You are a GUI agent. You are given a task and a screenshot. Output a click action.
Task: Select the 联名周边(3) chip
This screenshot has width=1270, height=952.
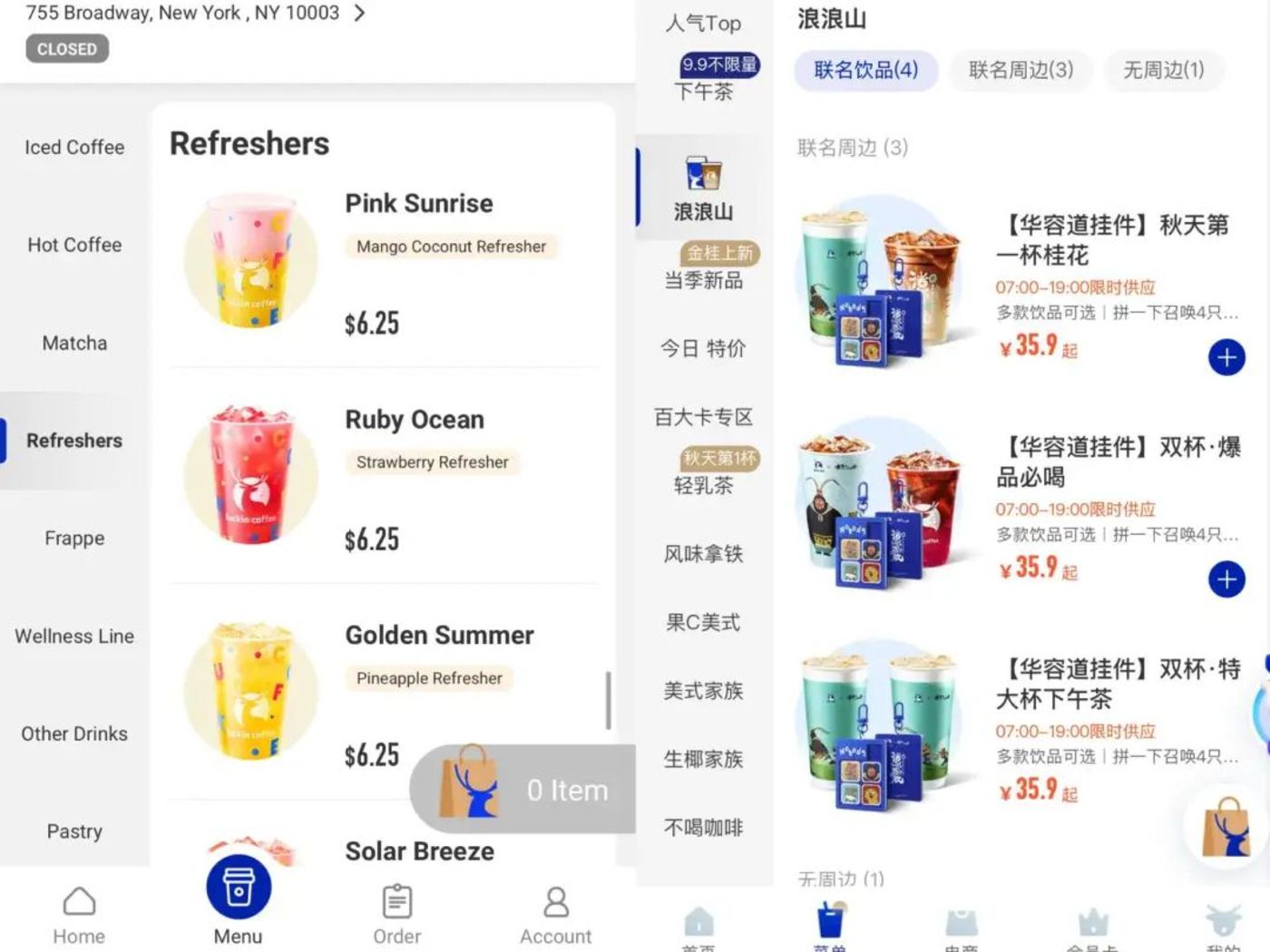point(1021,70)
